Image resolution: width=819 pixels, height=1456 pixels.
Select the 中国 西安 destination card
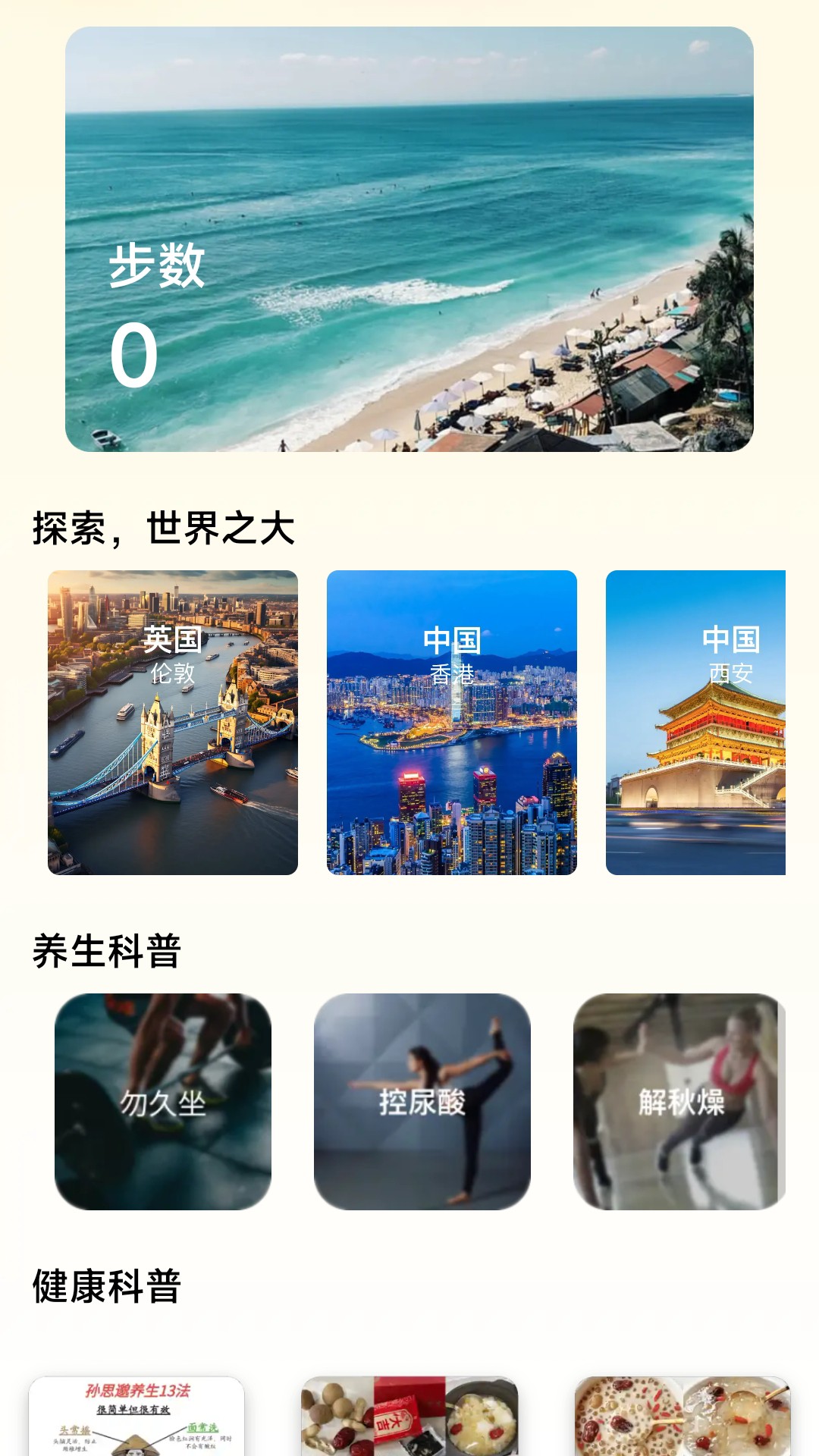695,722
